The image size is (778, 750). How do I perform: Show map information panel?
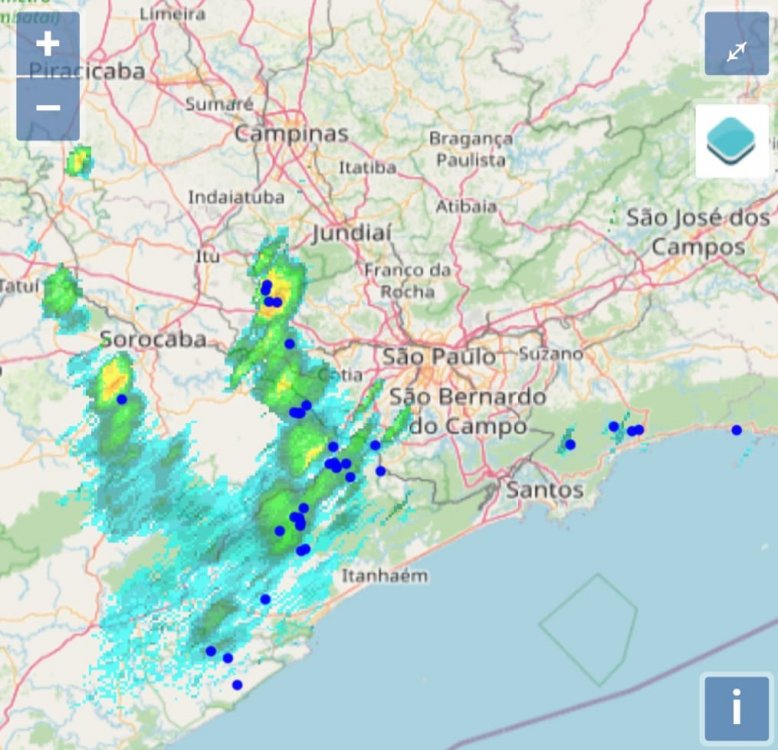click(x=736, y=708)
